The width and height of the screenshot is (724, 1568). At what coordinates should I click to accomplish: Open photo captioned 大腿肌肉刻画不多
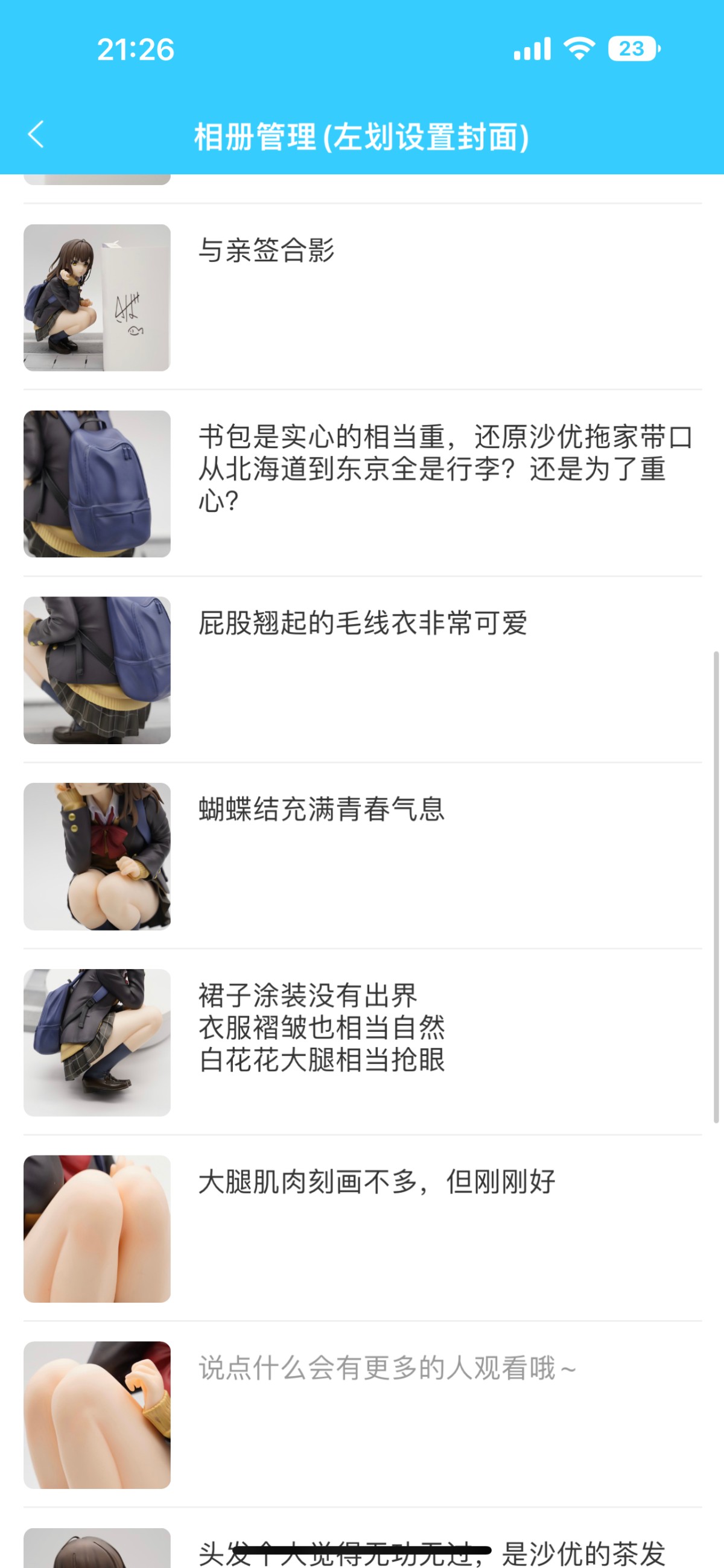[97, 1229]
